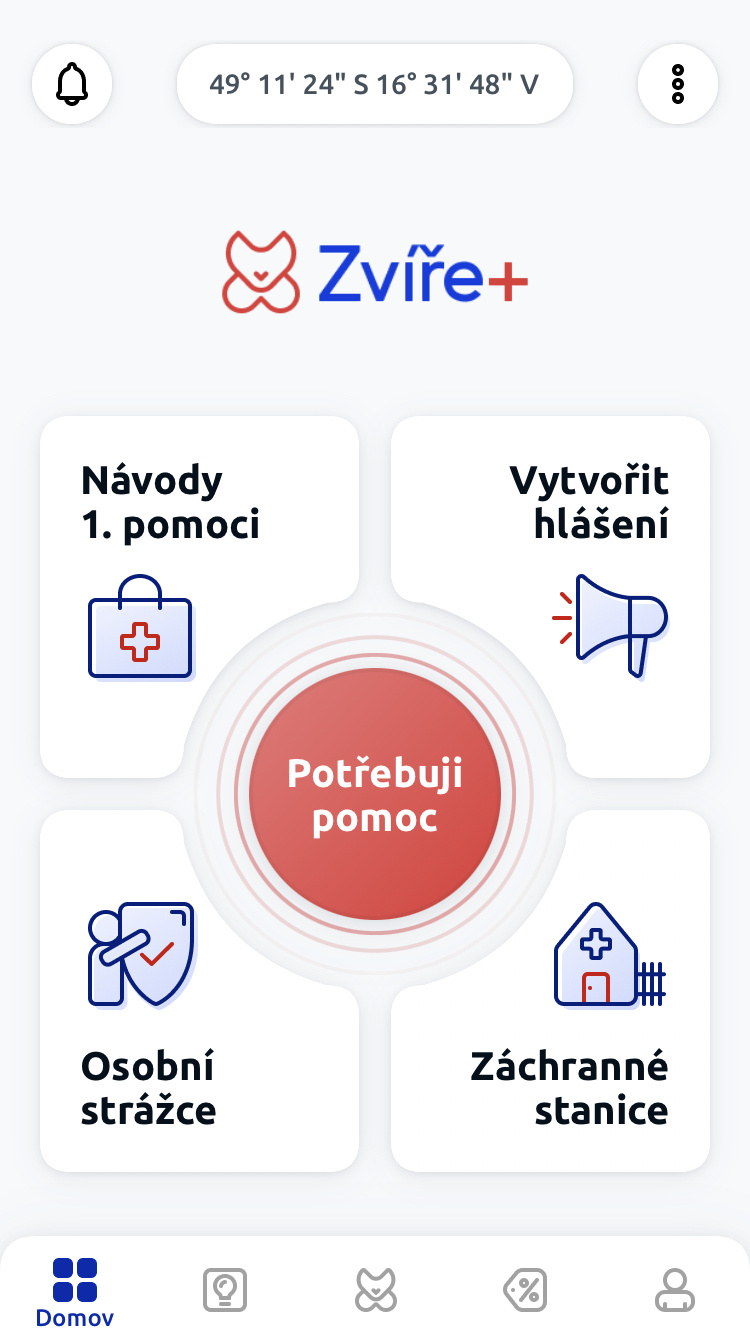The height and width of the screenshot is (1334, 750).
Task: Switch to the animal heart tab
Action: point(376,1290)
